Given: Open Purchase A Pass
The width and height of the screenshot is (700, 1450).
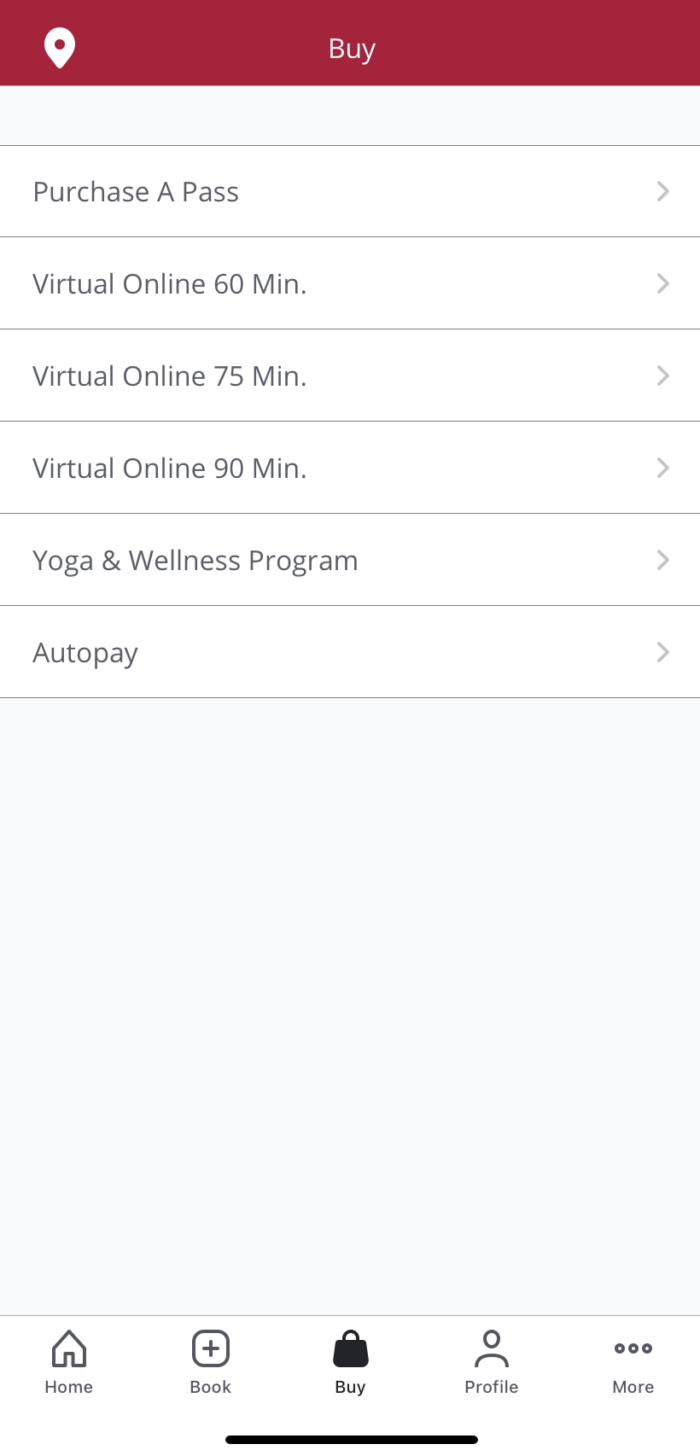Looking at the screenshot, I should click(350, 192).
